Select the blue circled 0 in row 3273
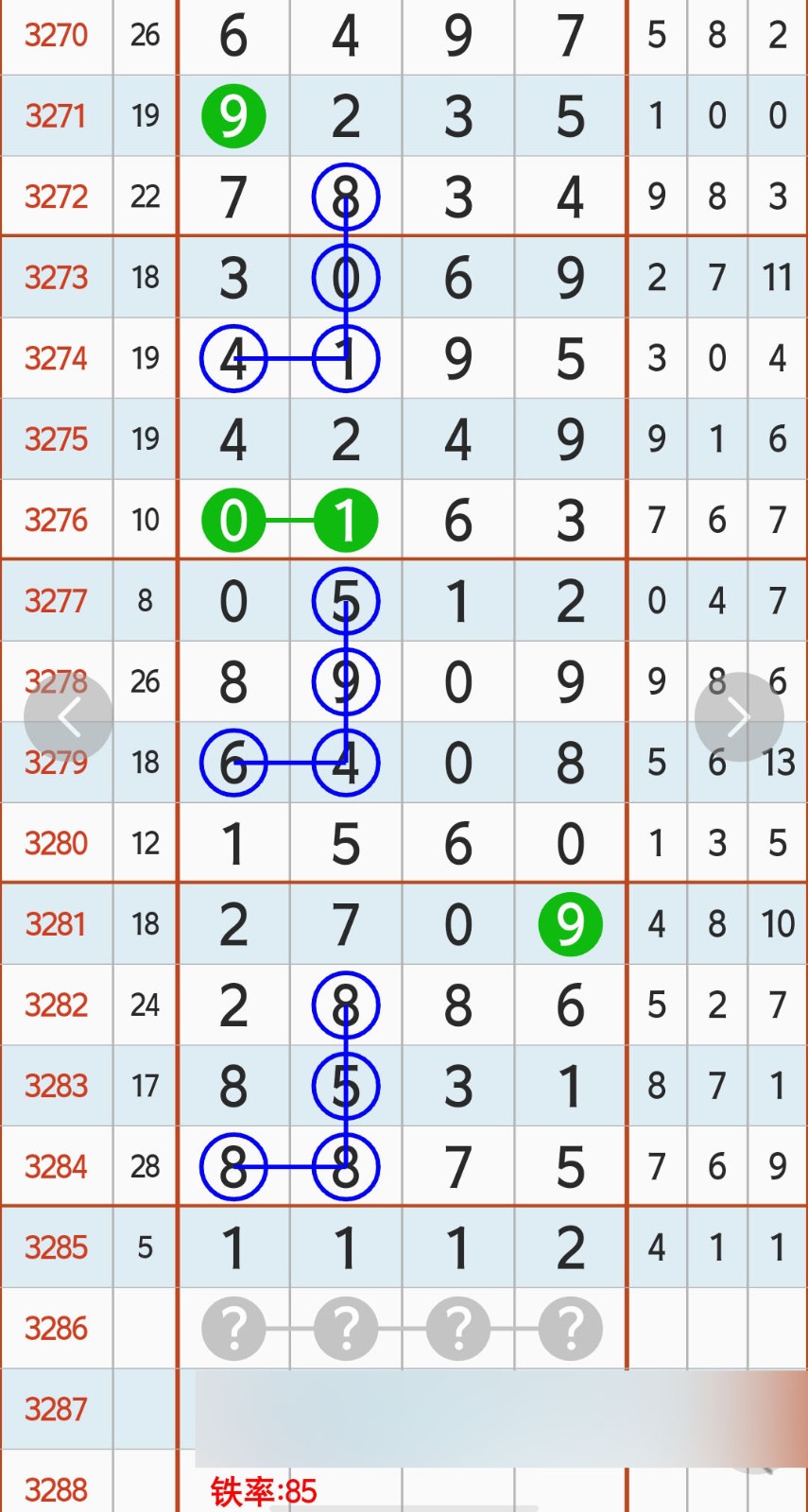Screen dimensions: 808x1512 (345, 277)
